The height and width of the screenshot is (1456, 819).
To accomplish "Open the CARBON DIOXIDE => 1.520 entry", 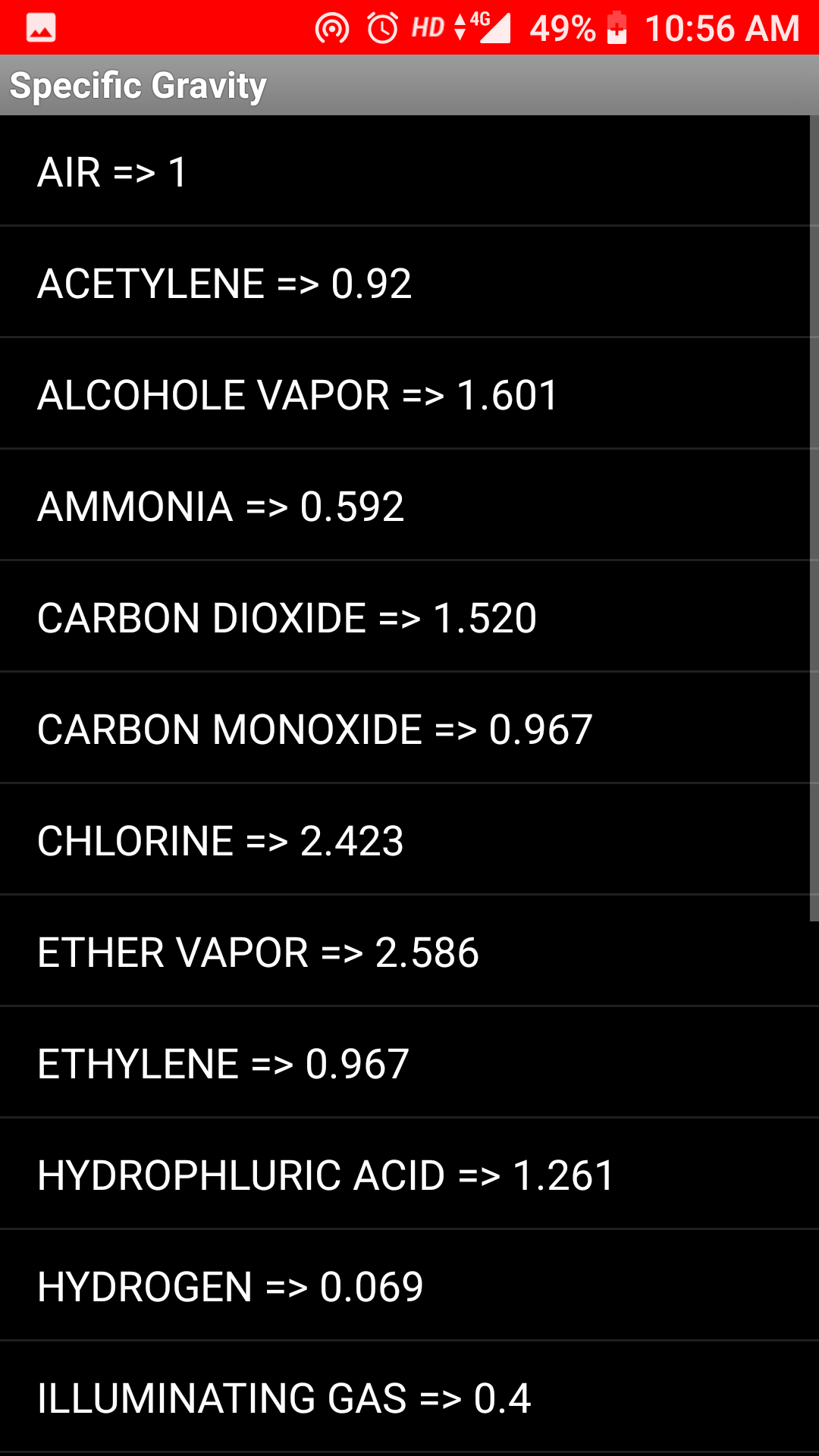I will (x=409, y=617).
